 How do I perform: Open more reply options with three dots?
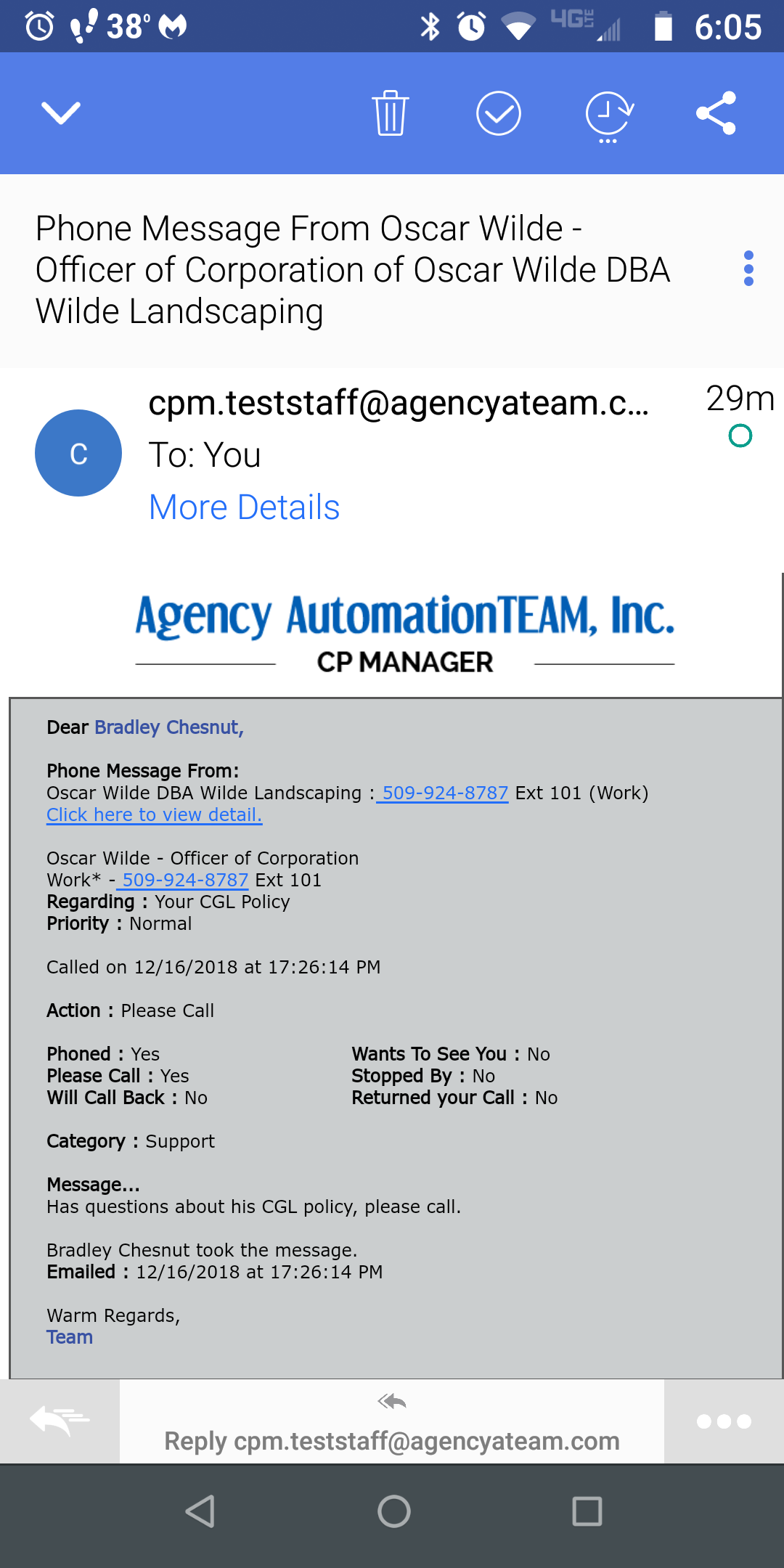point(724,1421)
